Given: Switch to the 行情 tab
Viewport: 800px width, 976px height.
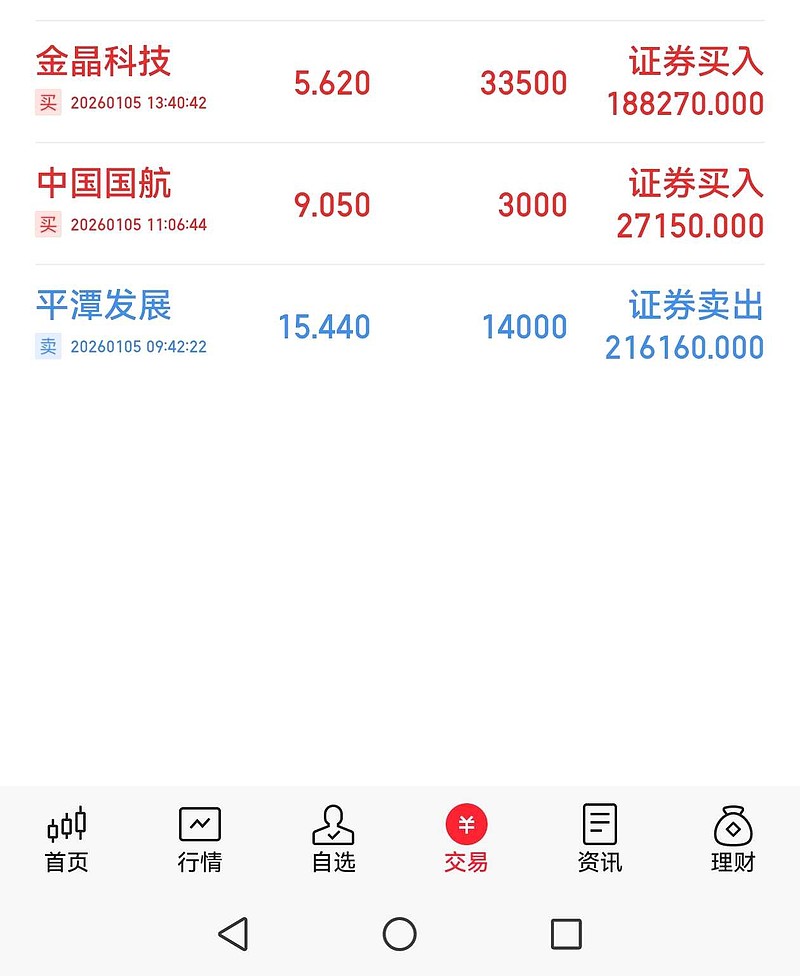Looking at the screenshot, I should pyautogui.click(x=199, y=840).
